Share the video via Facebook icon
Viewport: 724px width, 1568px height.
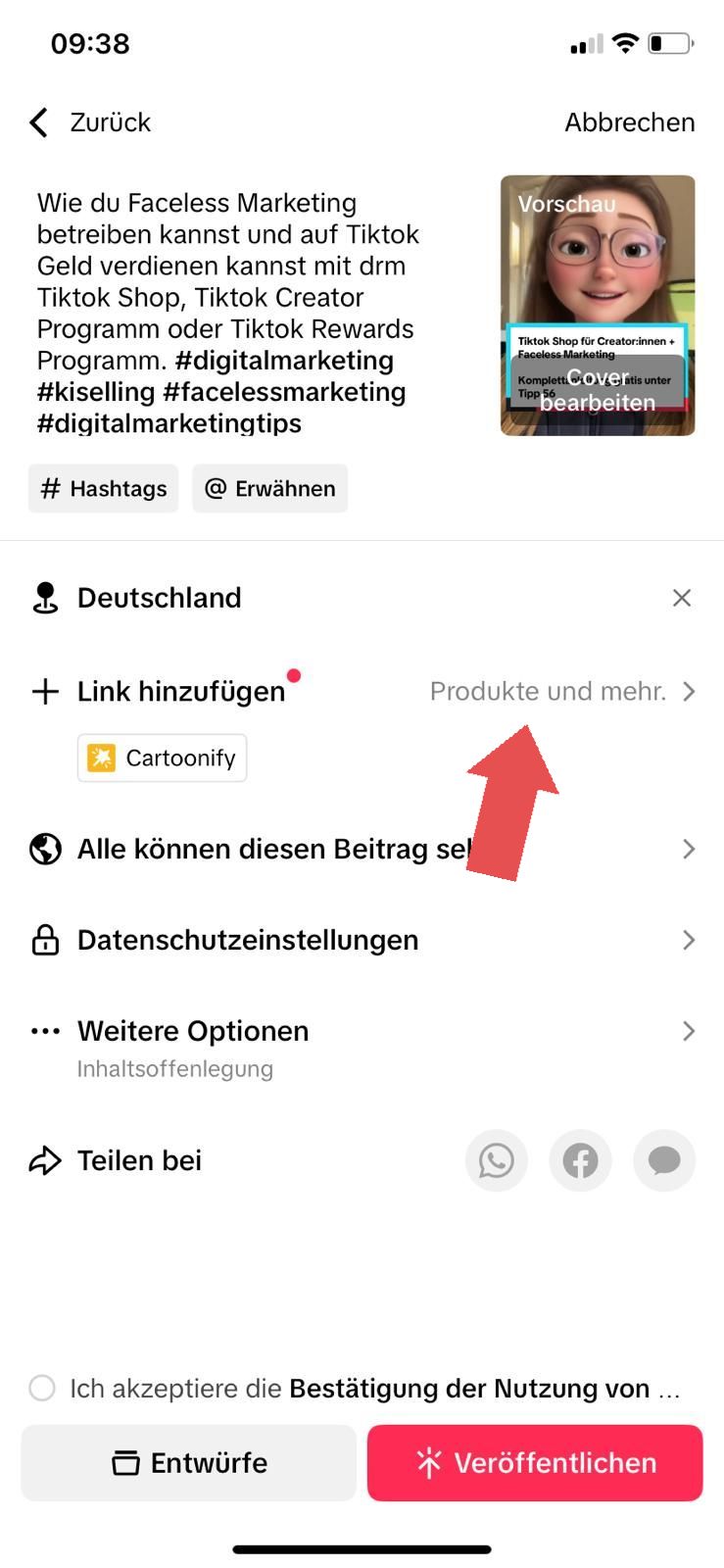pos(580,1160)
